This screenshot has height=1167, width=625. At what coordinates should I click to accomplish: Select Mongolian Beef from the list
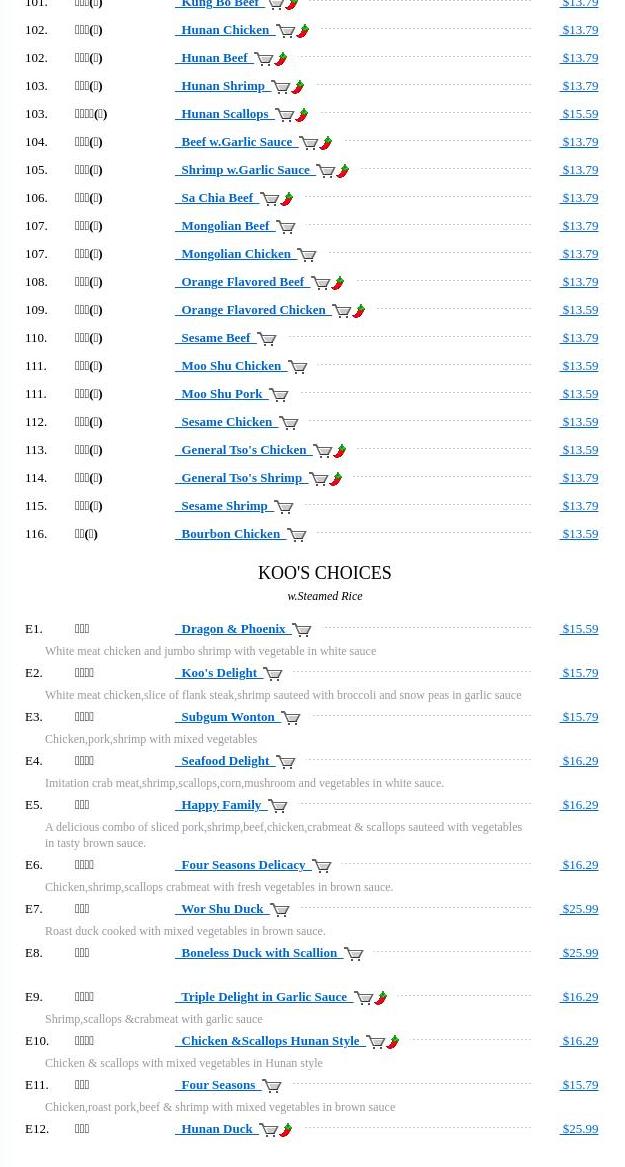pyautogui.click(x=225, y=226)
